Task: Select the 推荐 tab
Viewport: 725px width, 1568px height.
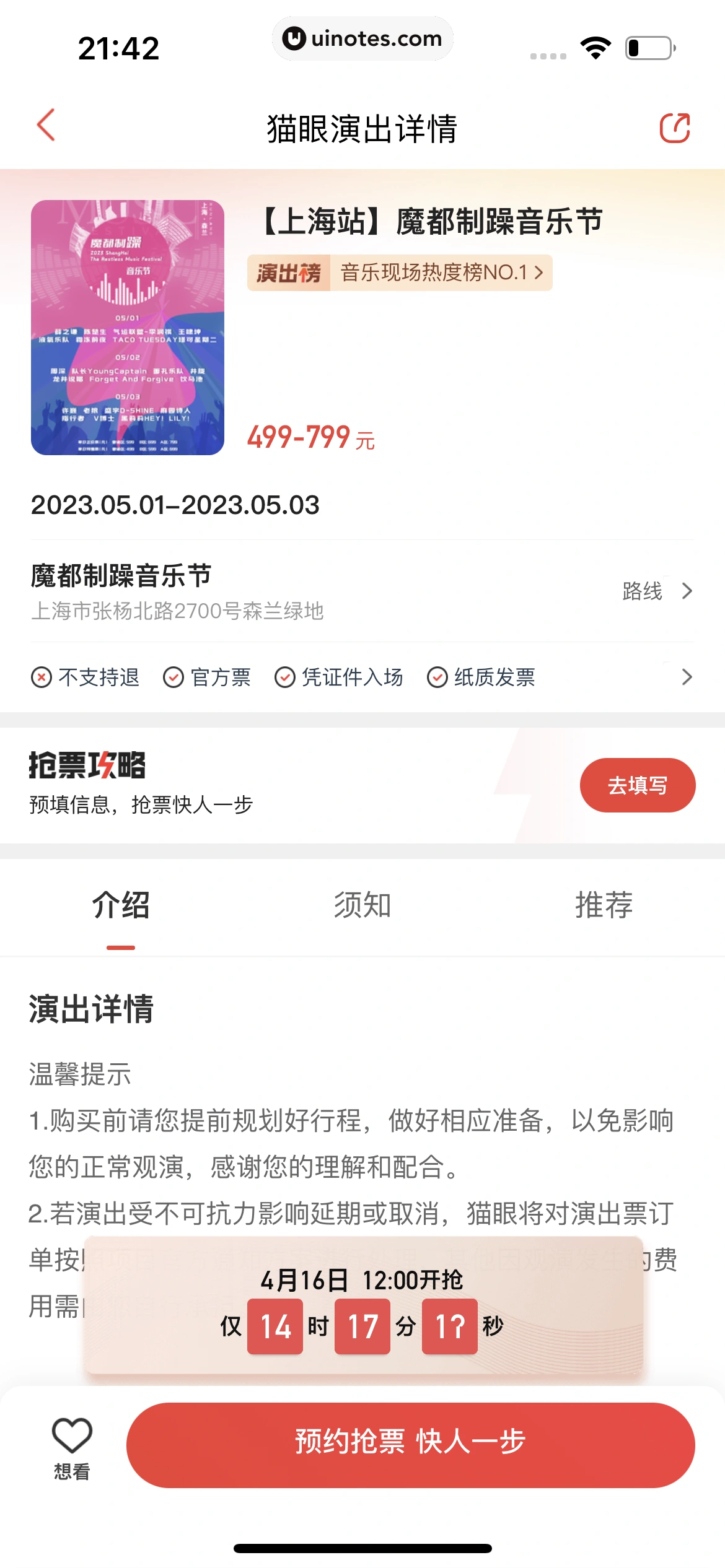Action: (x=604, y=906)
